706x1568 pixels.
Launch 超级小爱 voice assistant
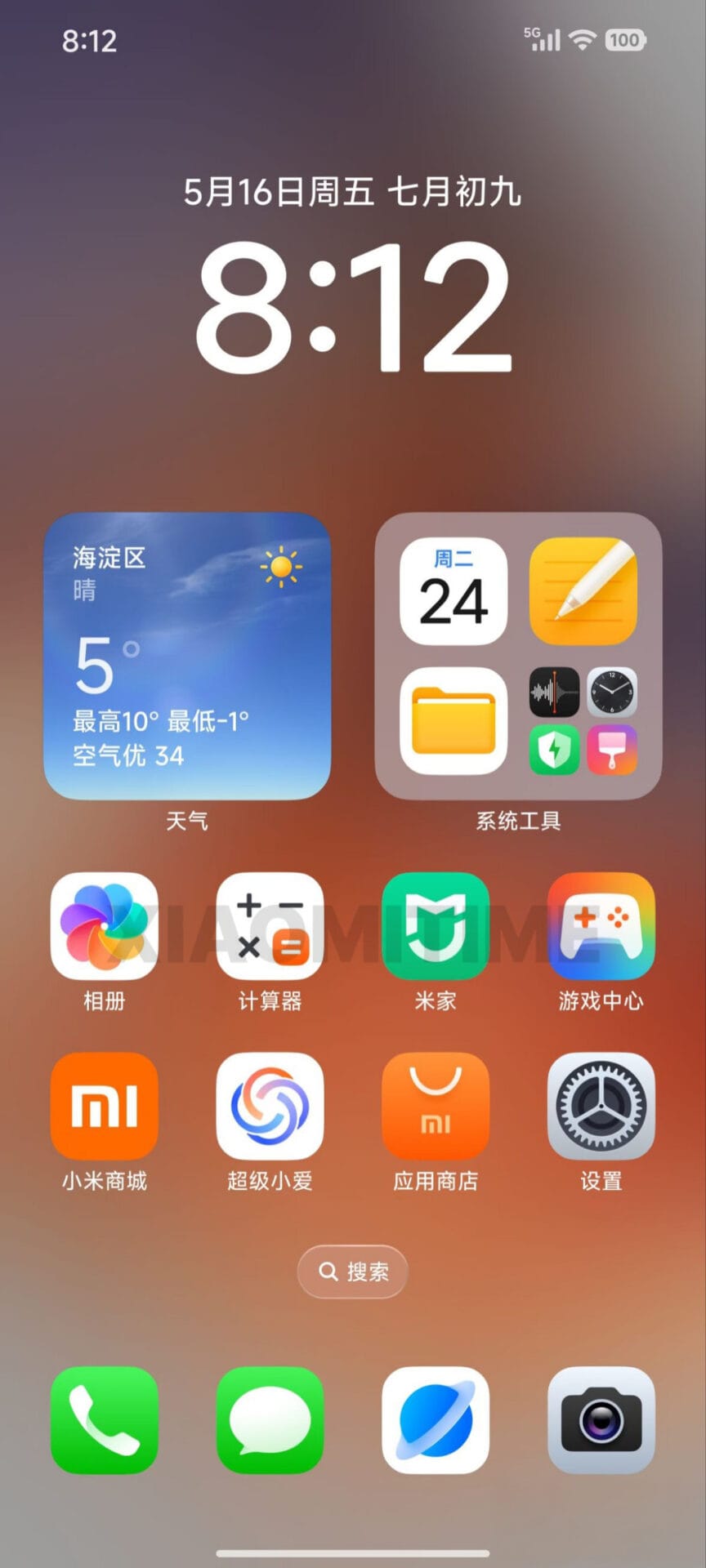pos(270,1107)
